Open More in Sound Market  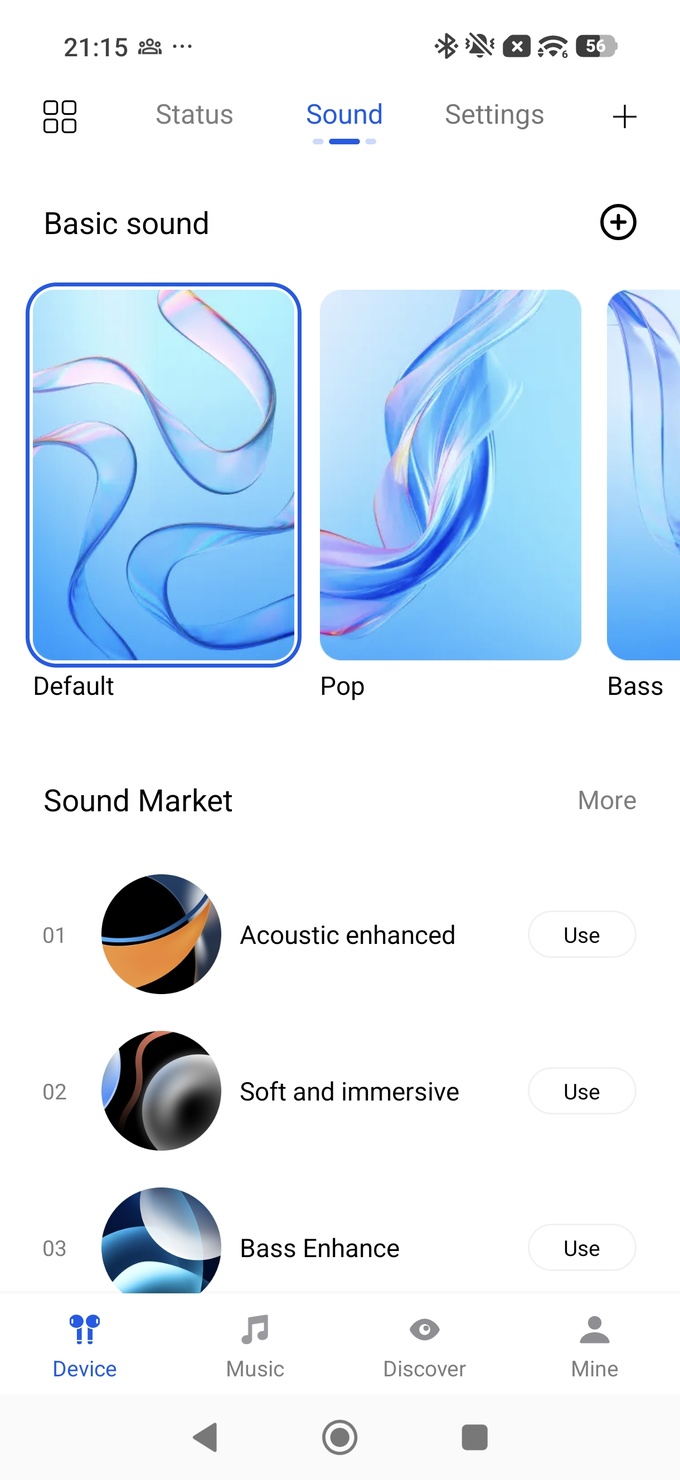click(607, 800)
